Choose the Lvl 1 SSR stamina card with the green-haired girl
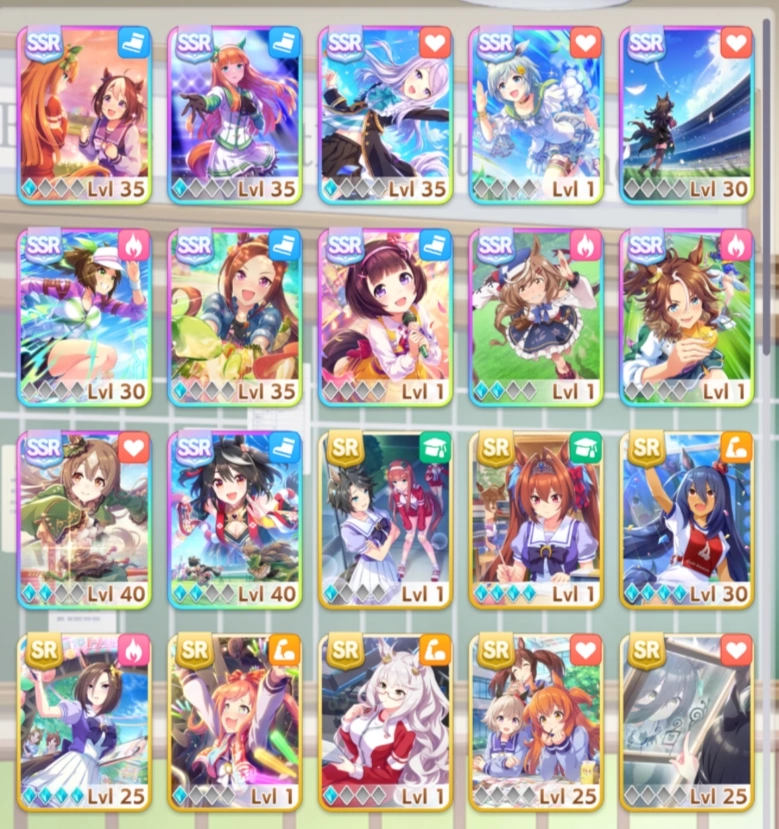This screenshot has height=829, width=779. (536, 115)
